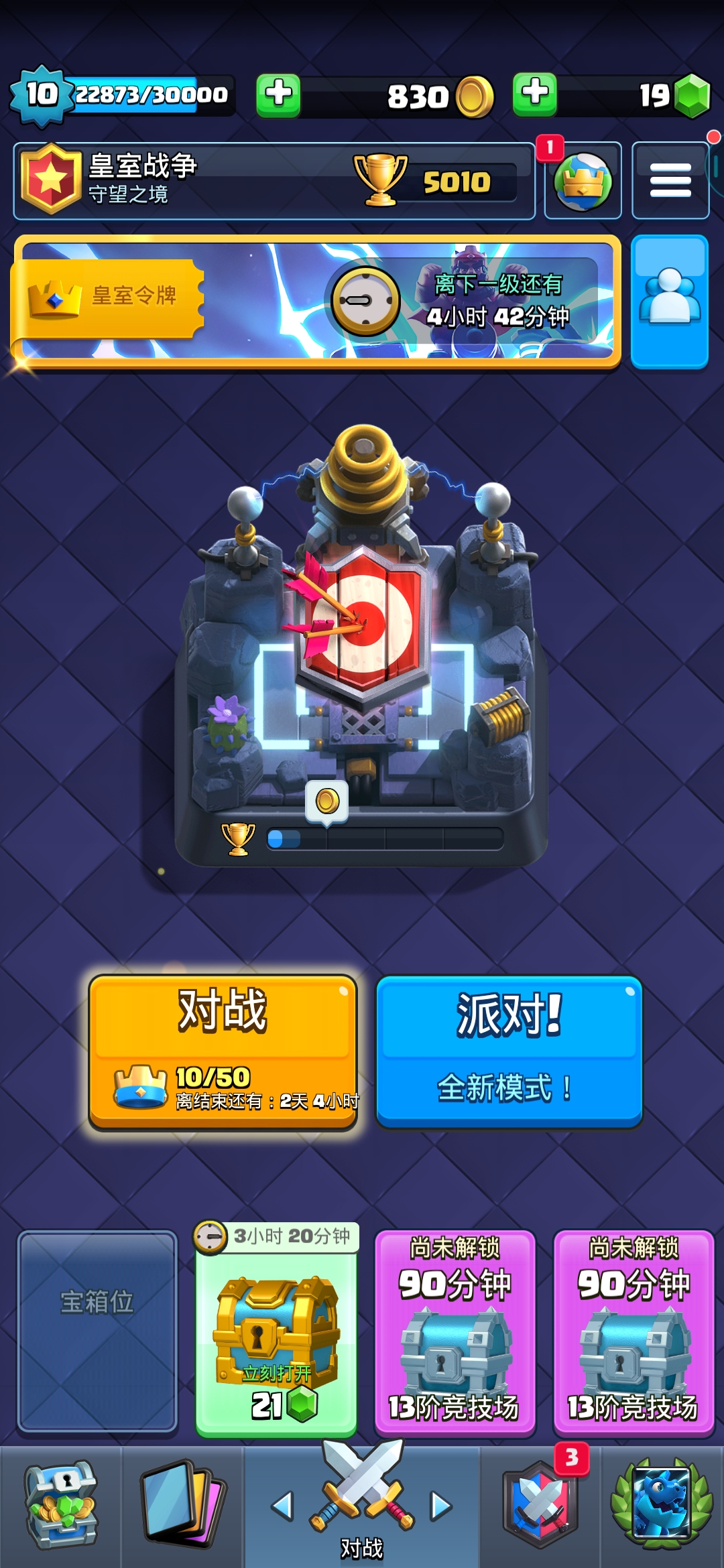
Task: Open the clan shield tab with 3 notifications
Action: point(540,1505)
